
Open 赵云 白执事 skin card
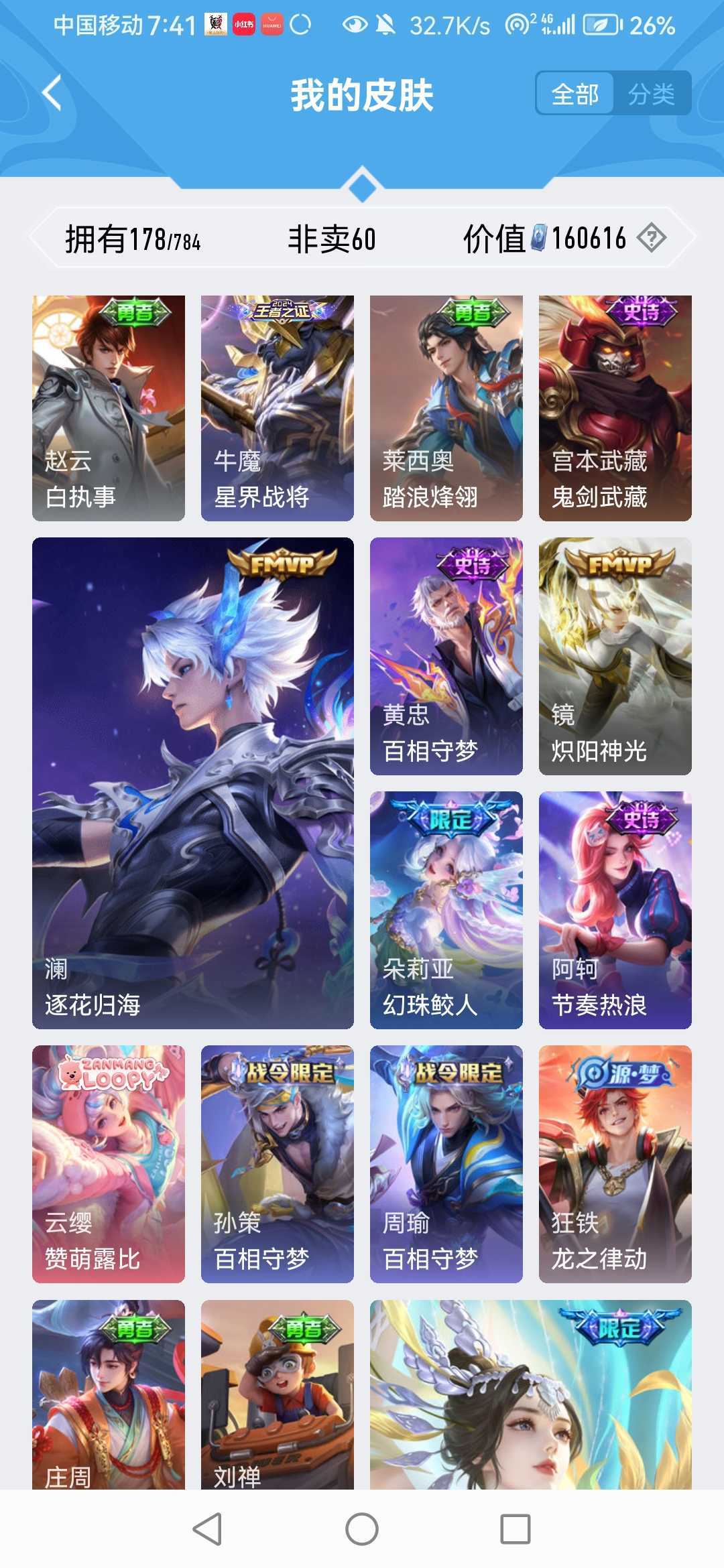[x=109, y=408]
